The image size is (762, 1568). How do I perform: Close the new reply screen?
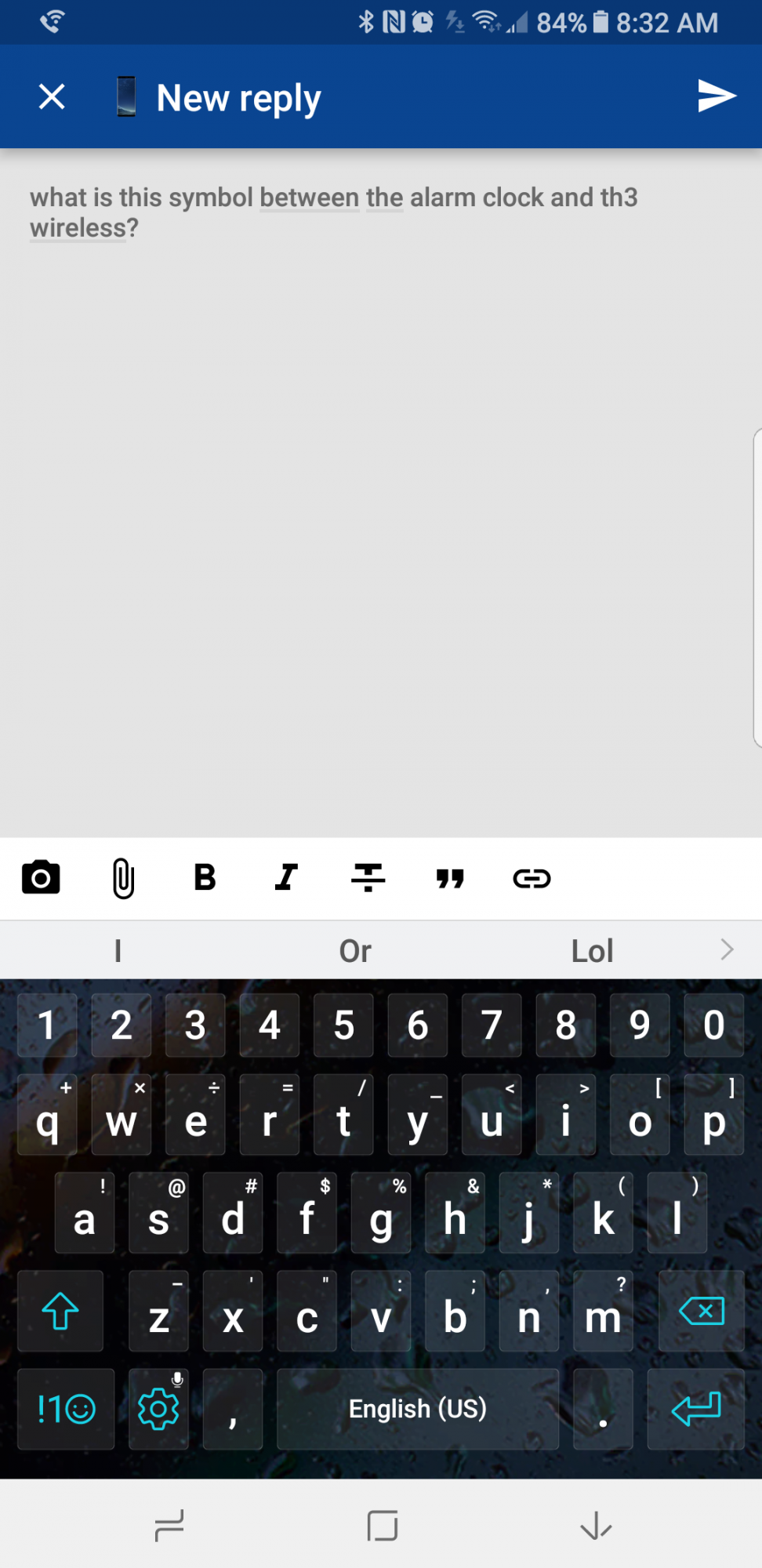pyautogui.click(x=52, y=97)
